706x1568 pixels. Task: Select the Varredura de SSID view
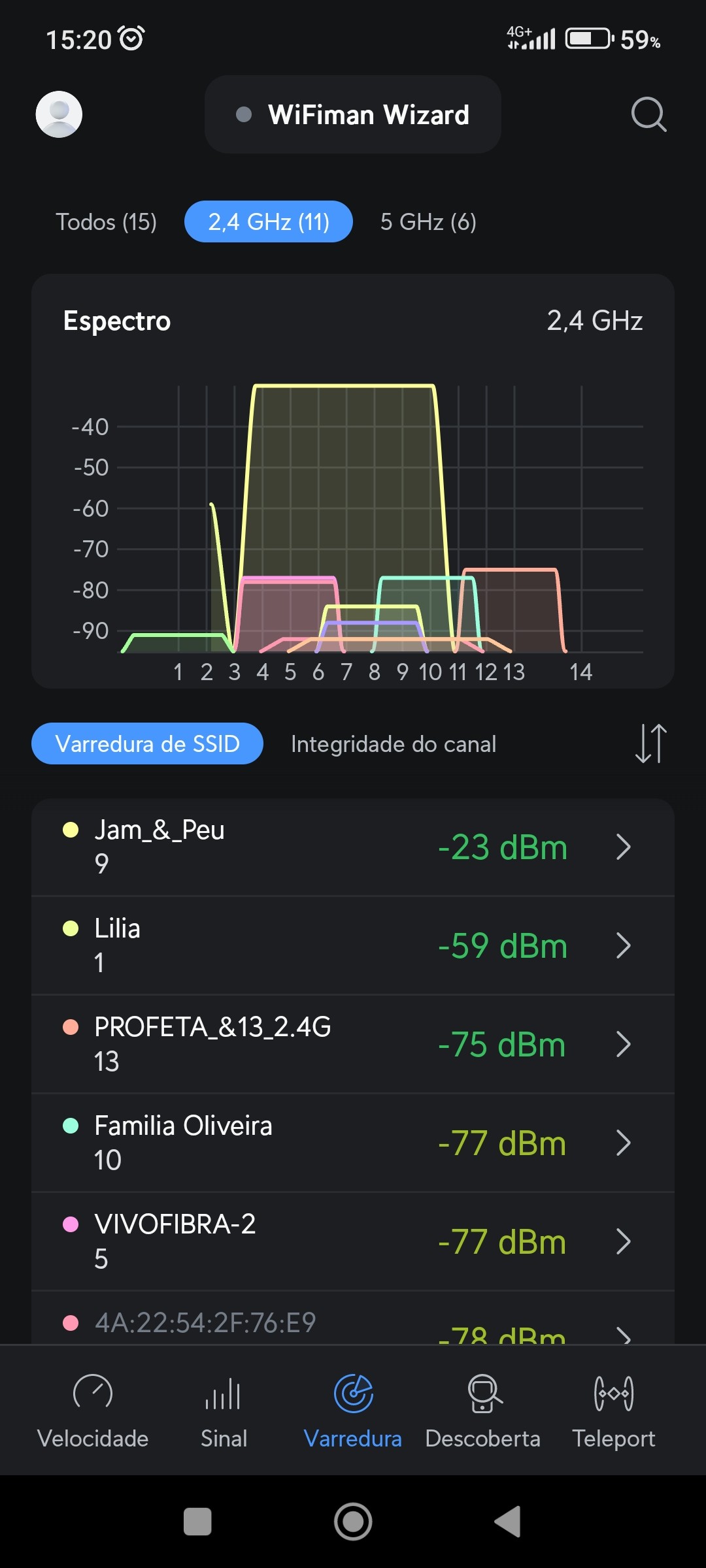pyautogui.click(x=147, y=743)
